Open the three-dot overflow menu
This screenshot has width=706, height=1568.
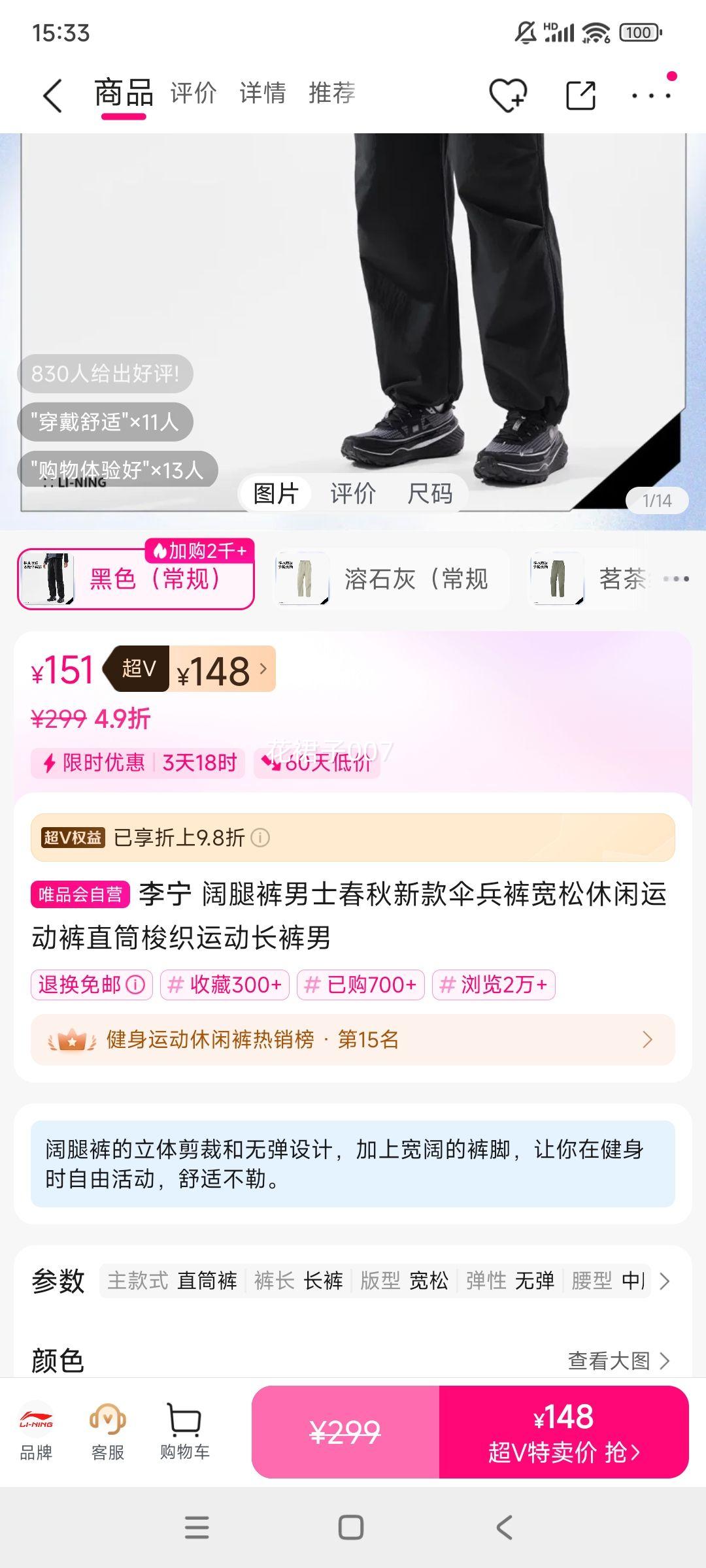click(650, 95)
